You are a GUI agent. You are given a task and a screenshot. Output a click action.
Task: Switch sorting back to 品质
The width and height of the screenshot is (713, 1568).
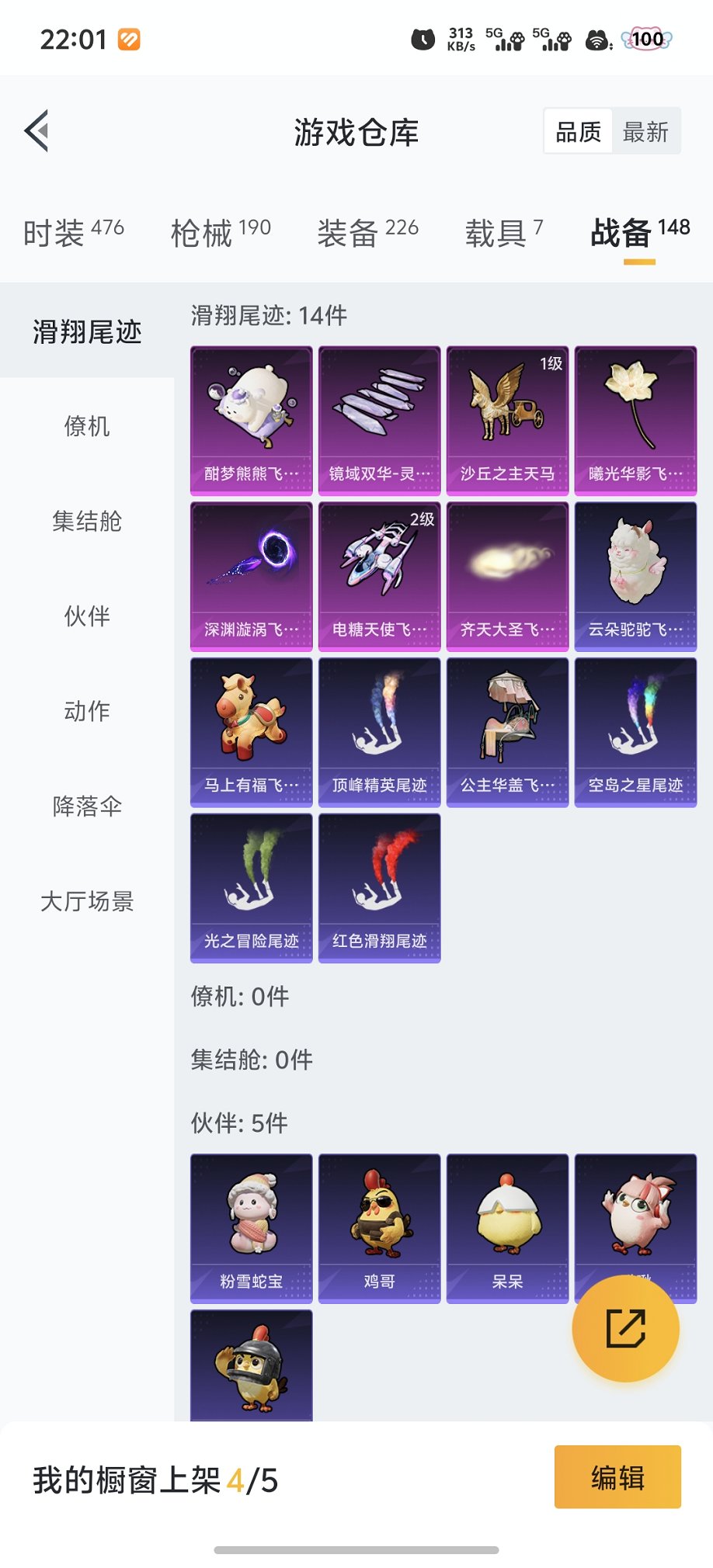(x=576, y=132)
